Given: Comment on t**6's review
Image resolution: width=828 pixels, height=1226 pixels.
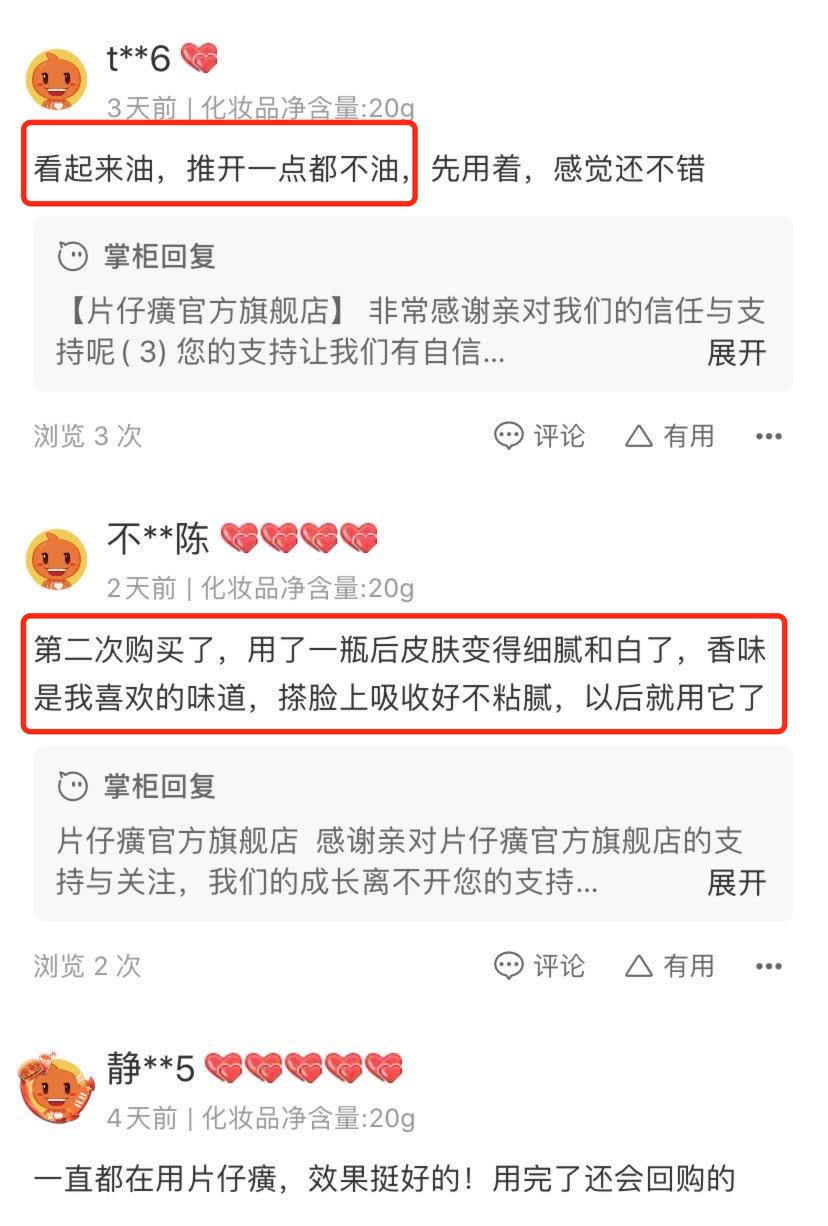Looking at the screenshot, I should [540, 436].
